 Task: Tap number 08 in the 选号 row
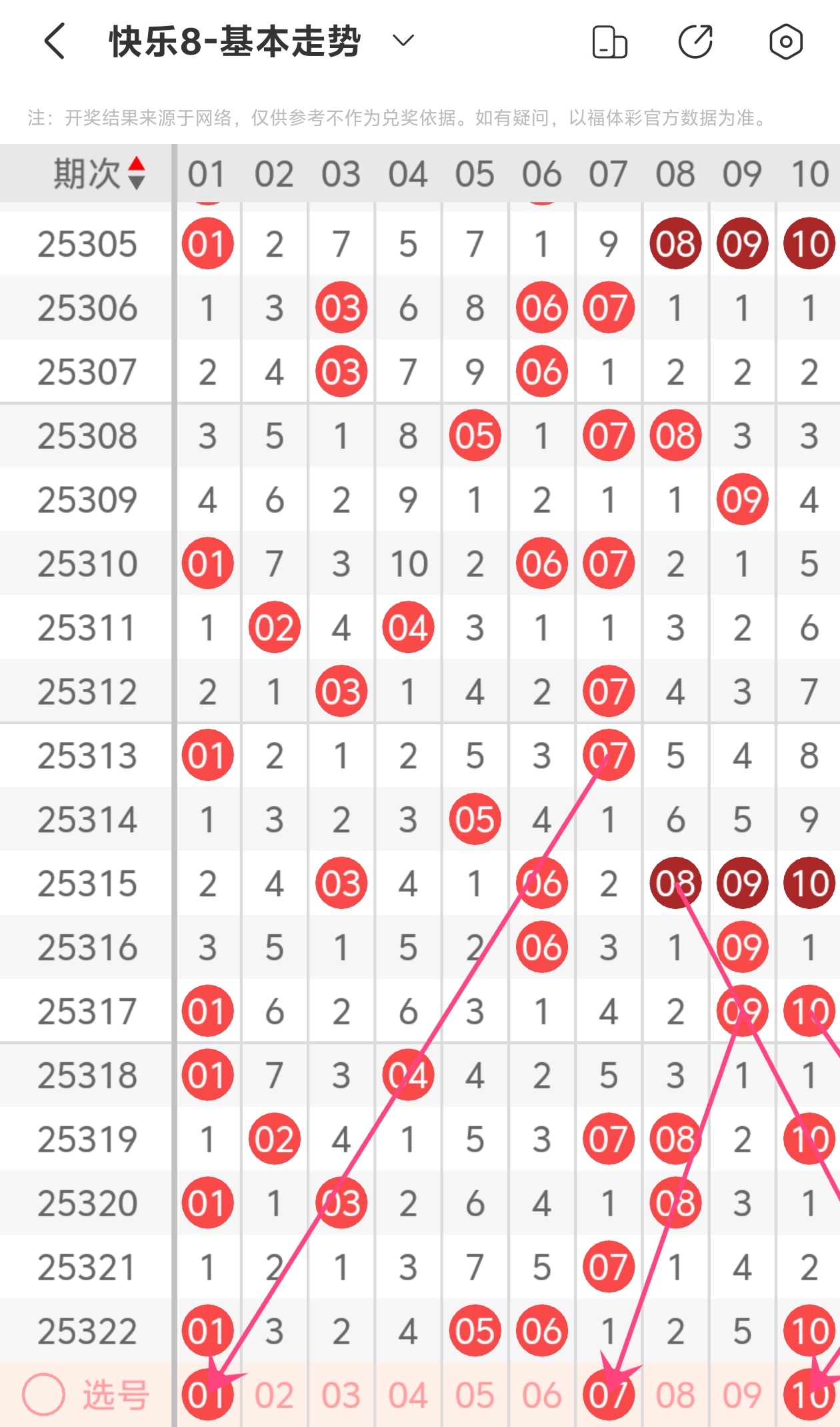[x=675, y=1396]
